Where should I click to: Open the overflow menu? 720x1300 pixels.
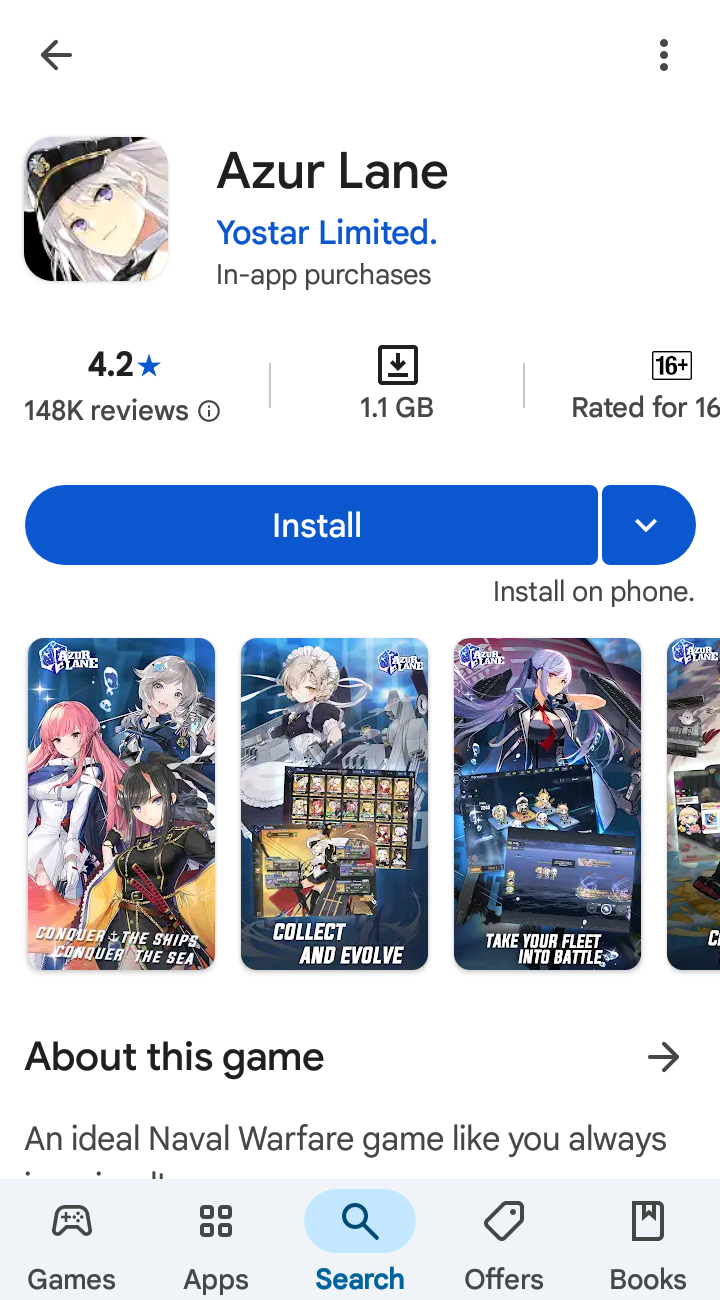click(x=663, y=55)
